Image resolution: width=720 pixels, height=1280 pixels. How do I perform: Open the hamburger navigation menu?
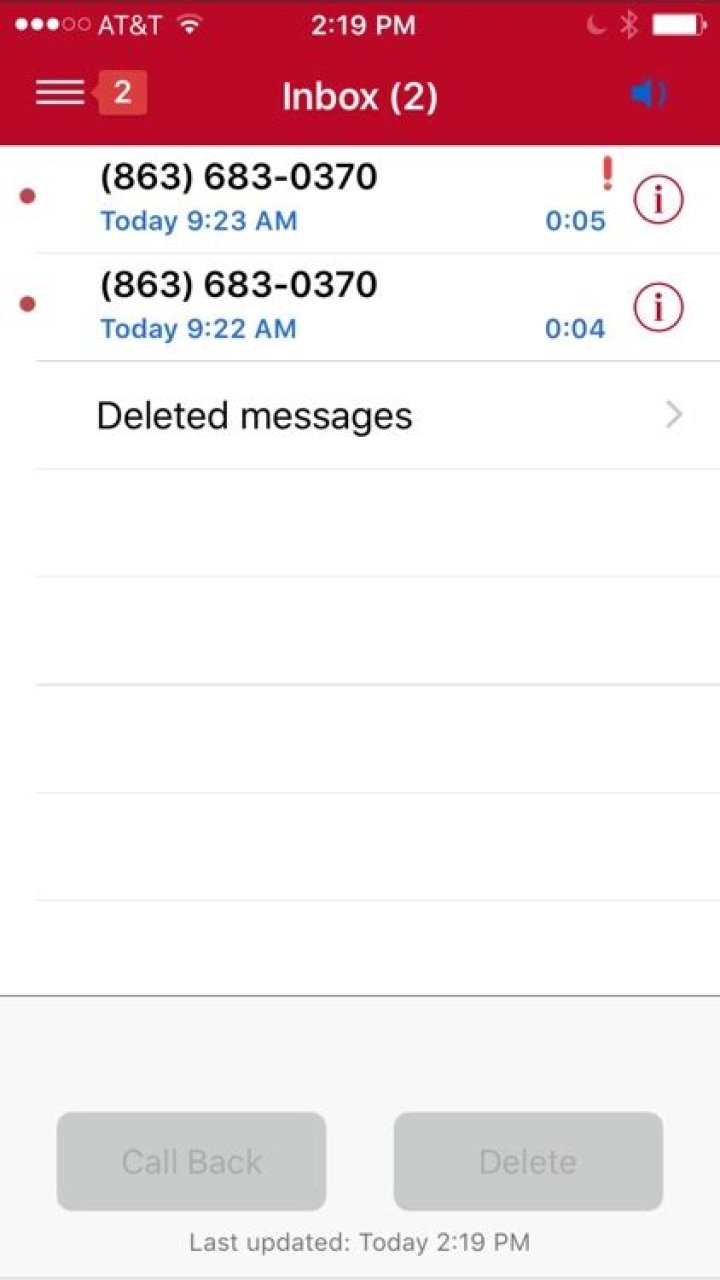click(60, 91)
